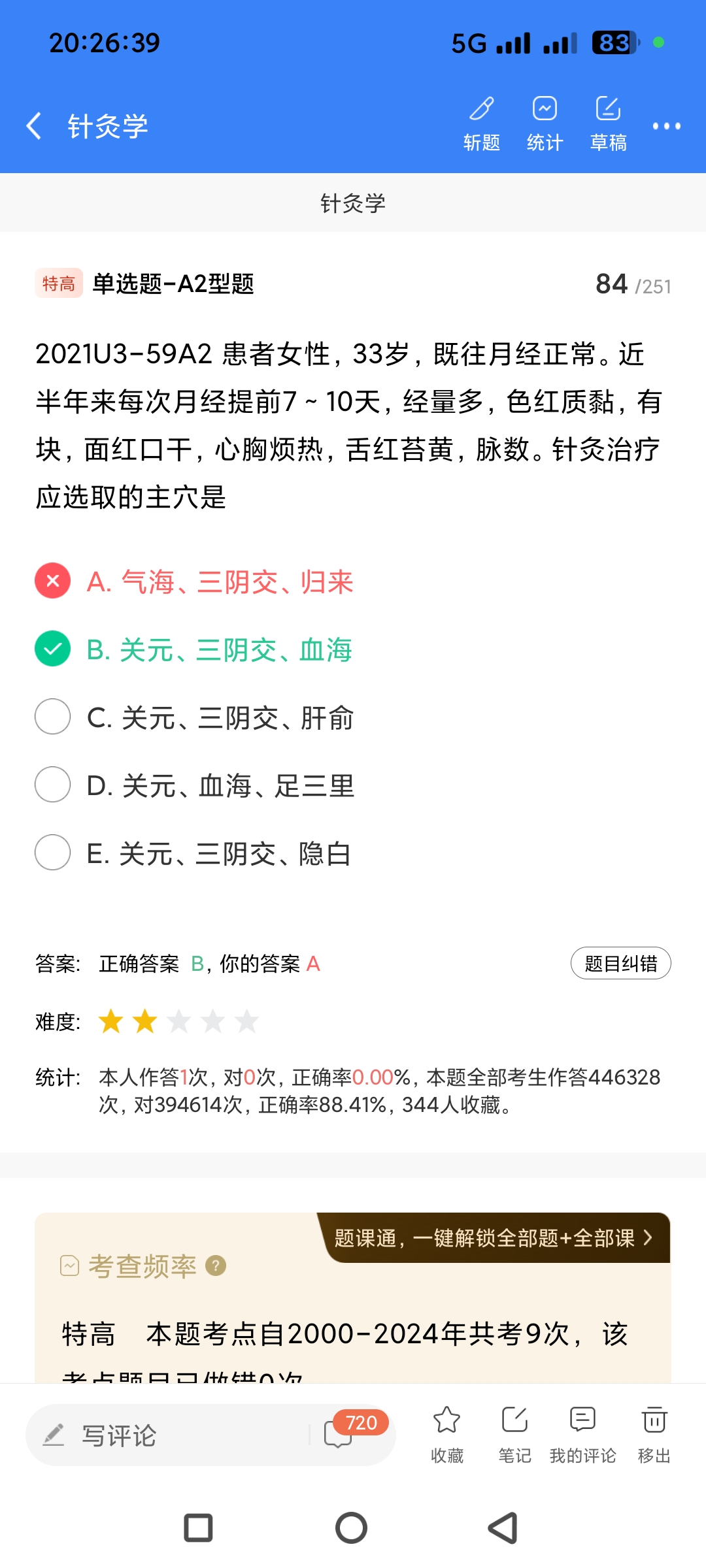Show help for 考查频率
The width and height of the screenshot is (706, 1568).
[216, 1266]
